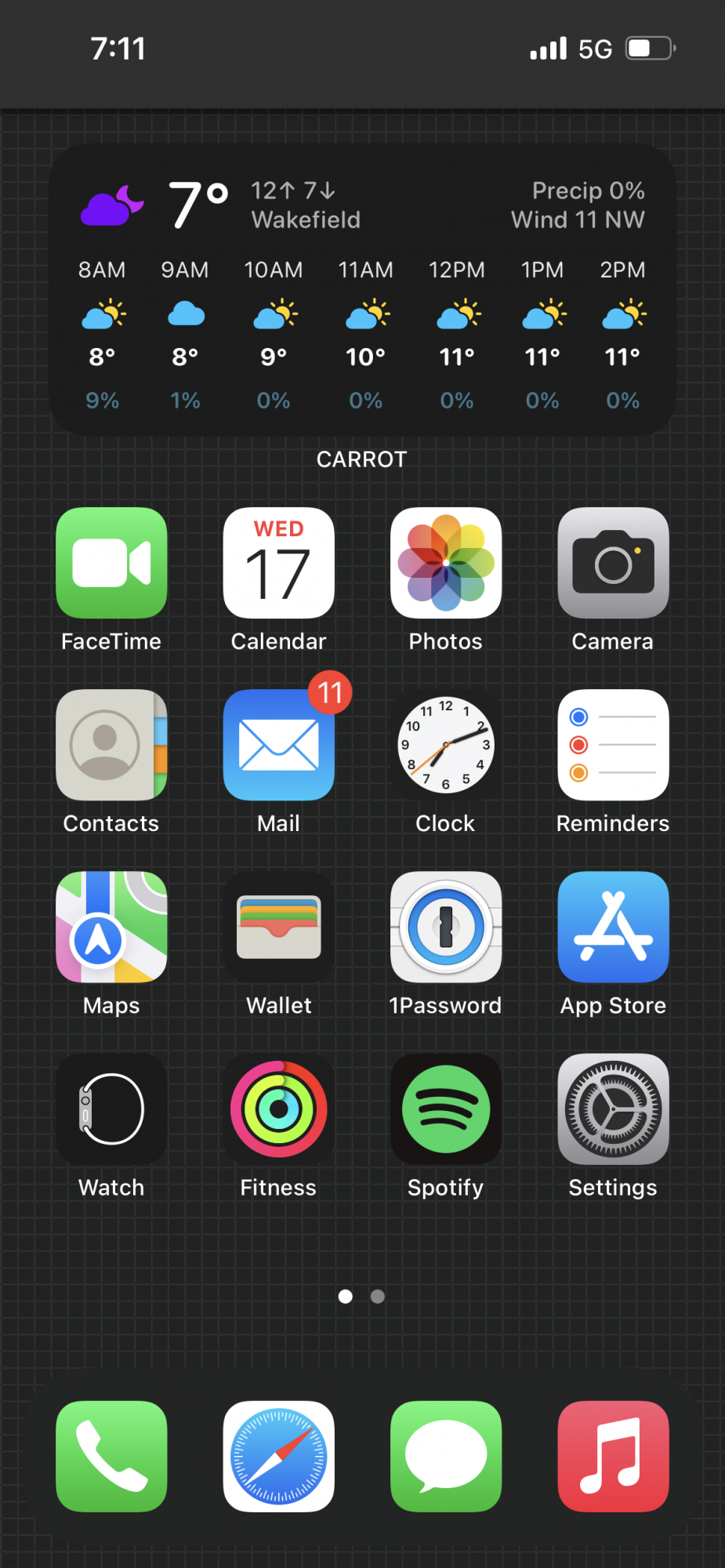The image size is (725, 1568).
Task: Open Calendar showing Wed 17
Action: [278, 563]
